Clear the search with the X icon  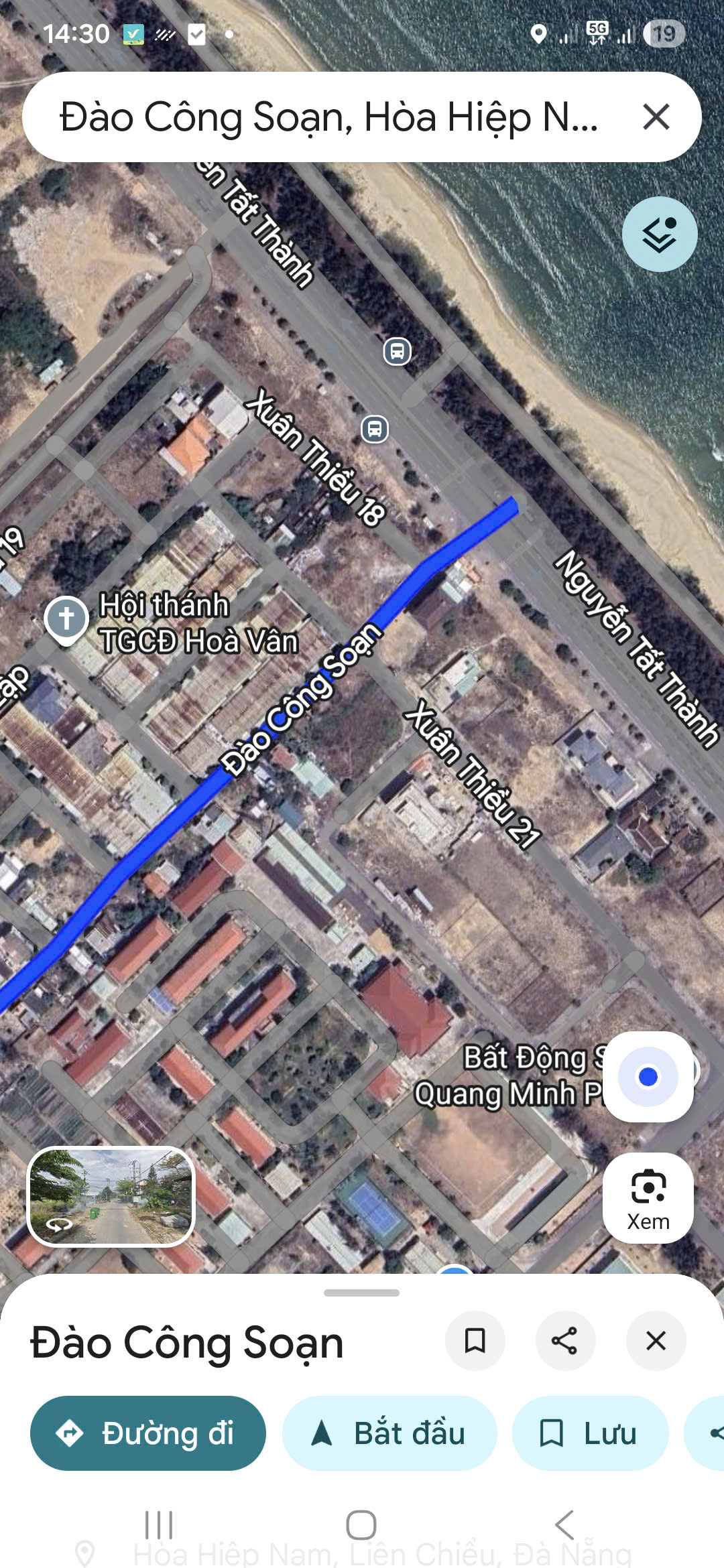pos(656,117)
